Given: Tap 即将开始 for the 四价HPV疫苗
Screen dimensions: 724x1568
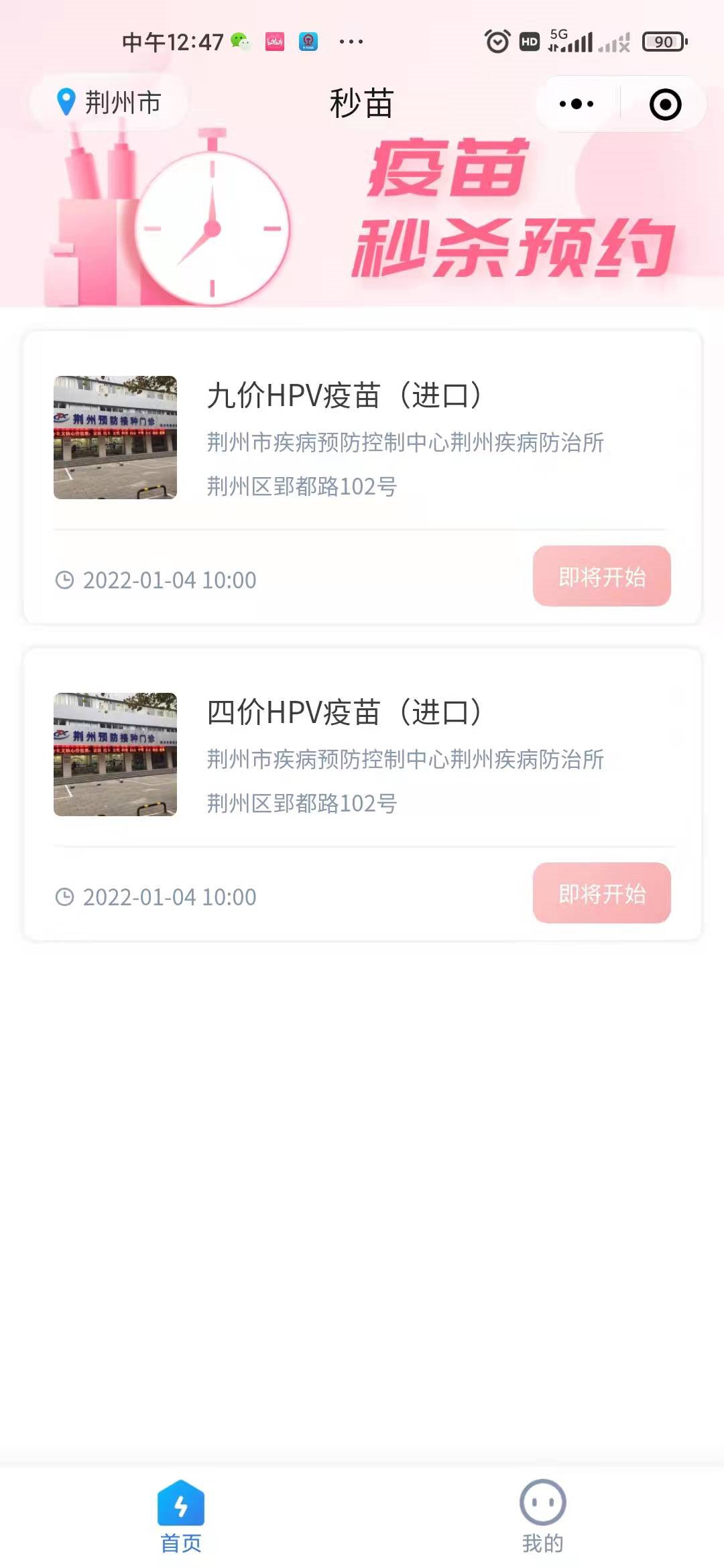Looking at the screenshot, I should [601, 893].
